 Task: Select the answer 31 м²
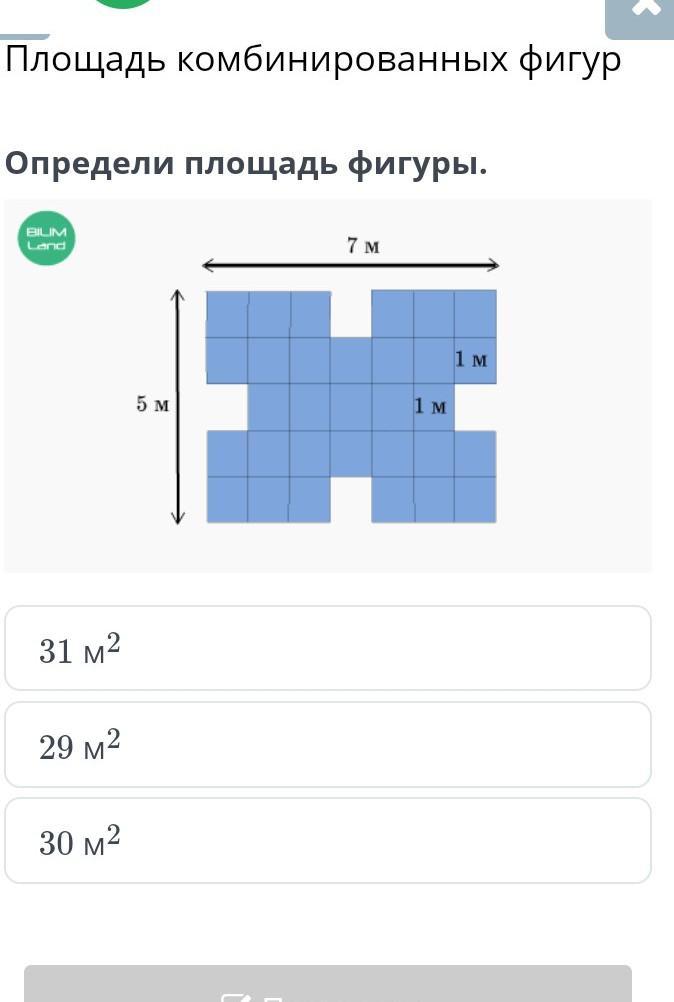click(328, 648)
